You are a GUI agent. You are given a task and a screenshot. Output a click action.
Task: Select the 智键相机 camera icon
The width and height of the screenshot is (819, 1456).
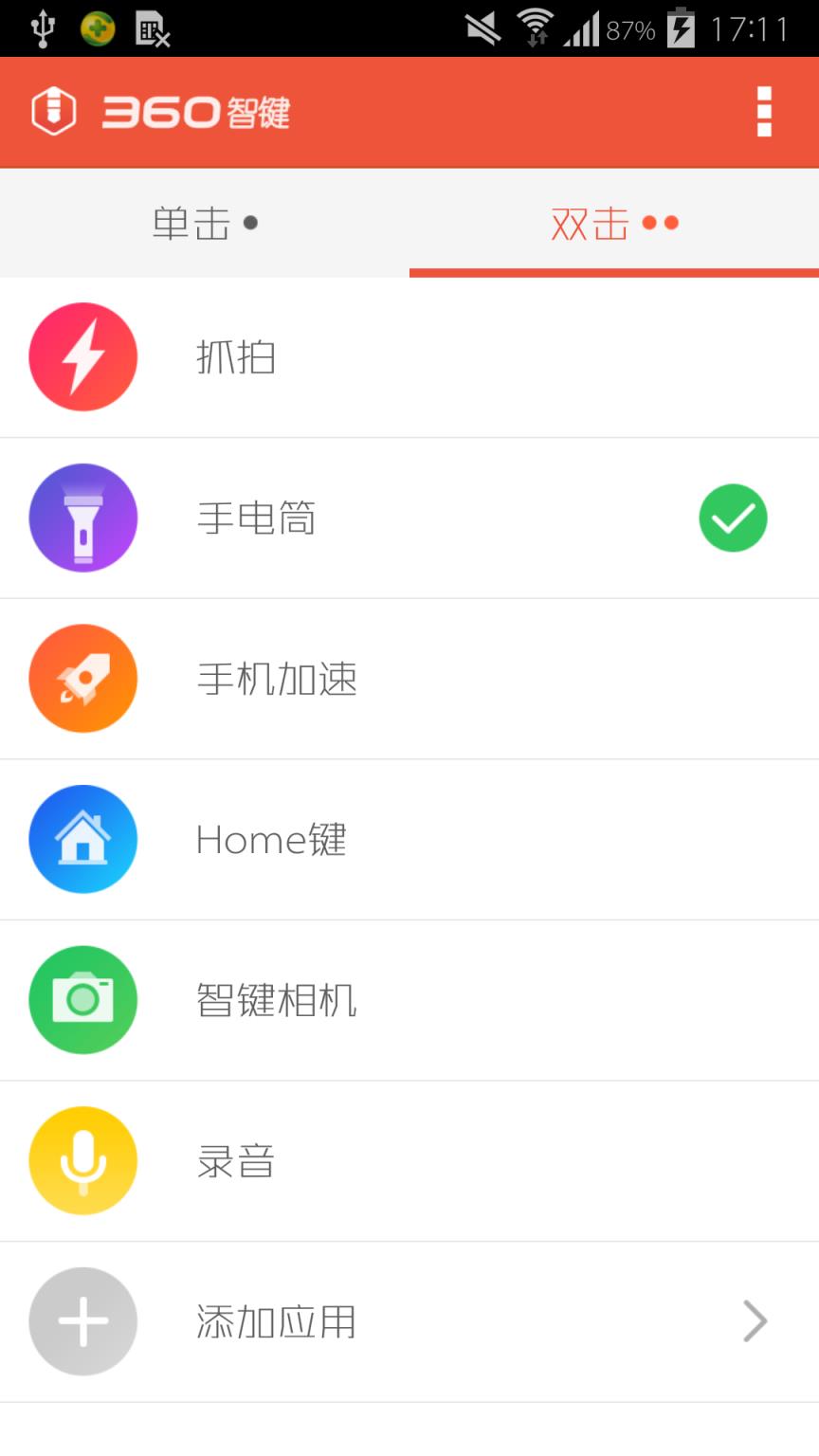click(x=83, y=1000)
